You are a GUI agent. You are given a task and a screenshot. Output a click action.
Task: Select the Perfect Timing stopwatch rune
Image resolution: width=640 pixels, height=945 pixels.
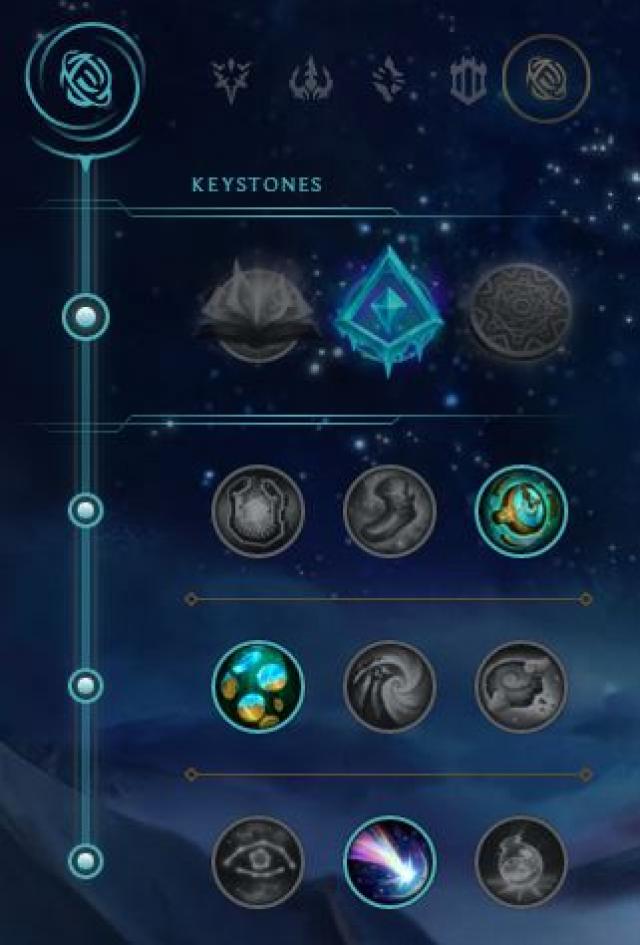tap(520, 512)
